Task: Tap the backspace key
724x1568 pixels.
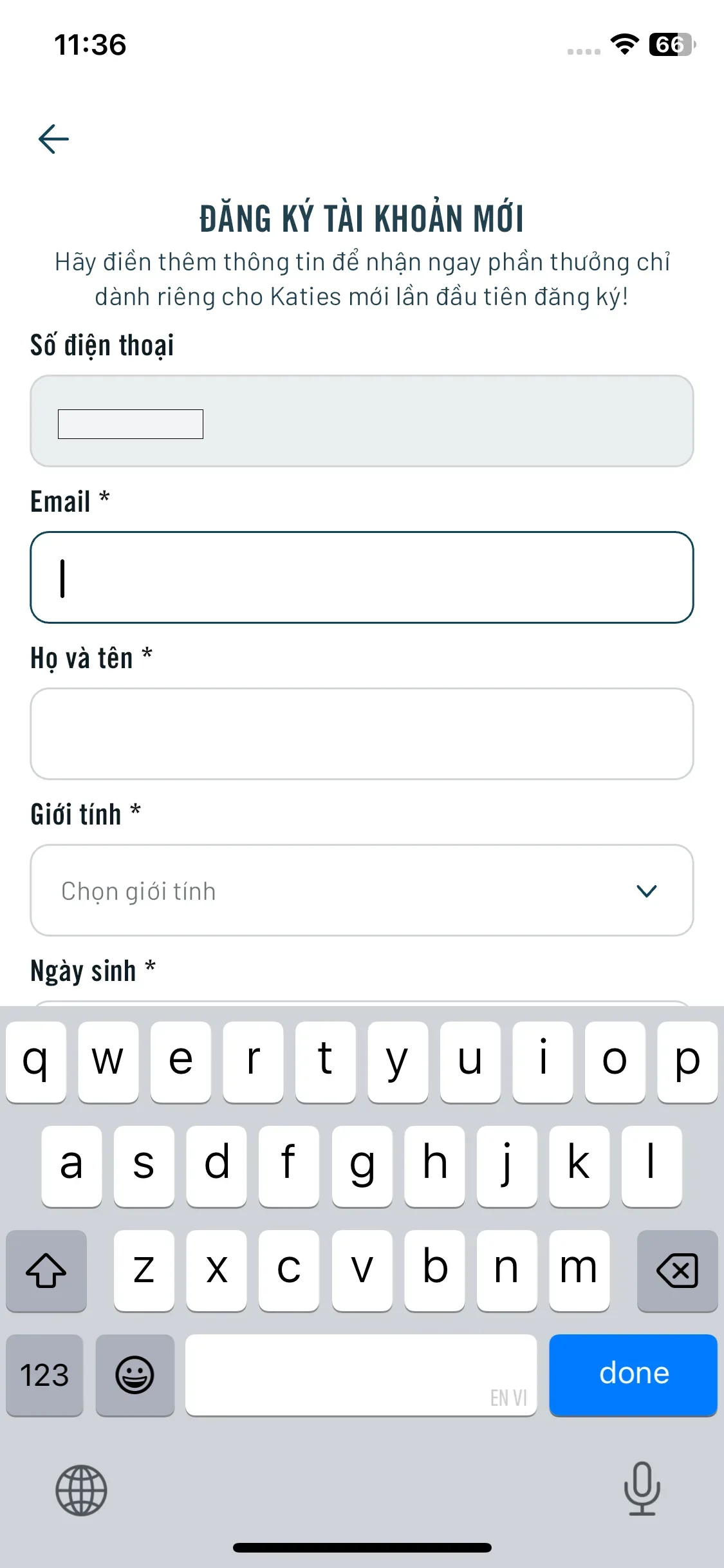Action: 677,1271
